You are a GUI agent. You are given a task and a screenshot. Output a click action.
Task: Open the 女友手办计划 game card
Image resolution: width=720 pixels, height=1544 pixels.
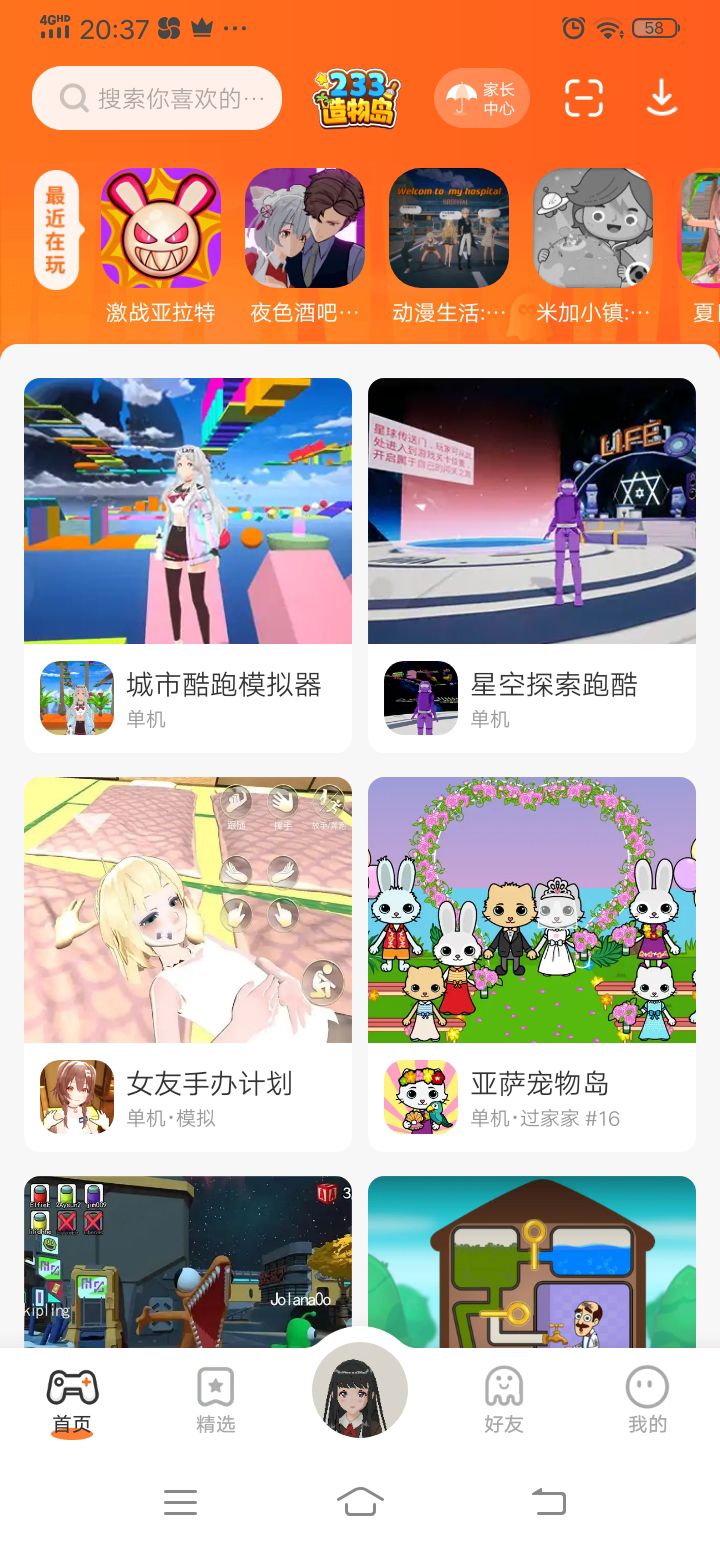coord(188,964)
